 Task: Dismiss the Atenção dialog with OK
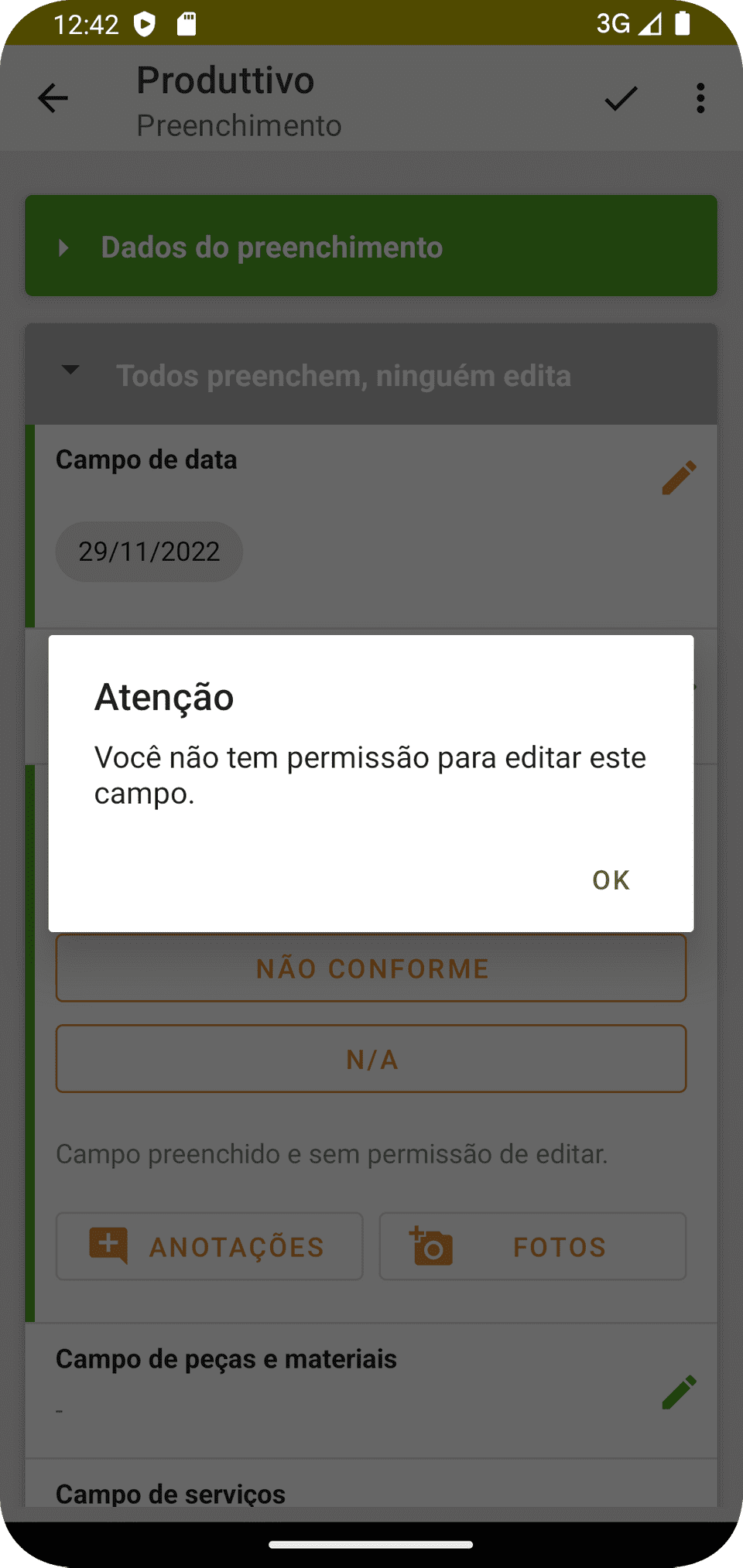610,879
